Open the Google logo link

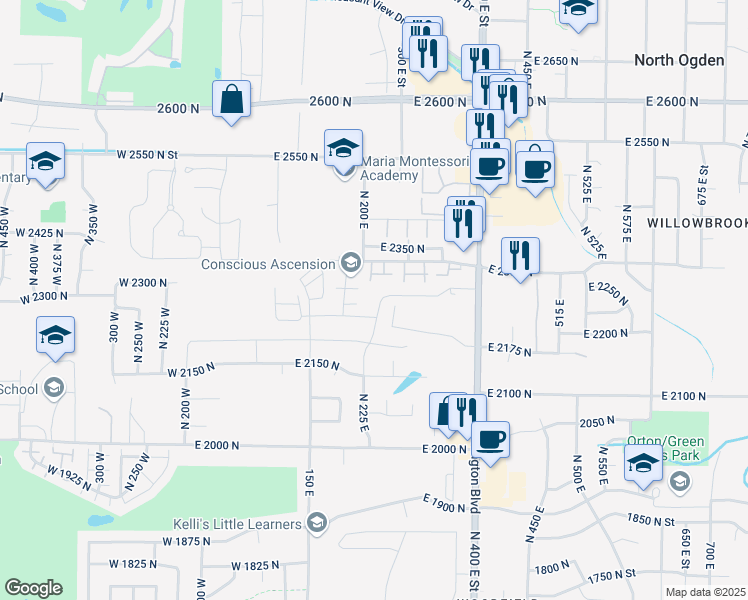point(33,588)
